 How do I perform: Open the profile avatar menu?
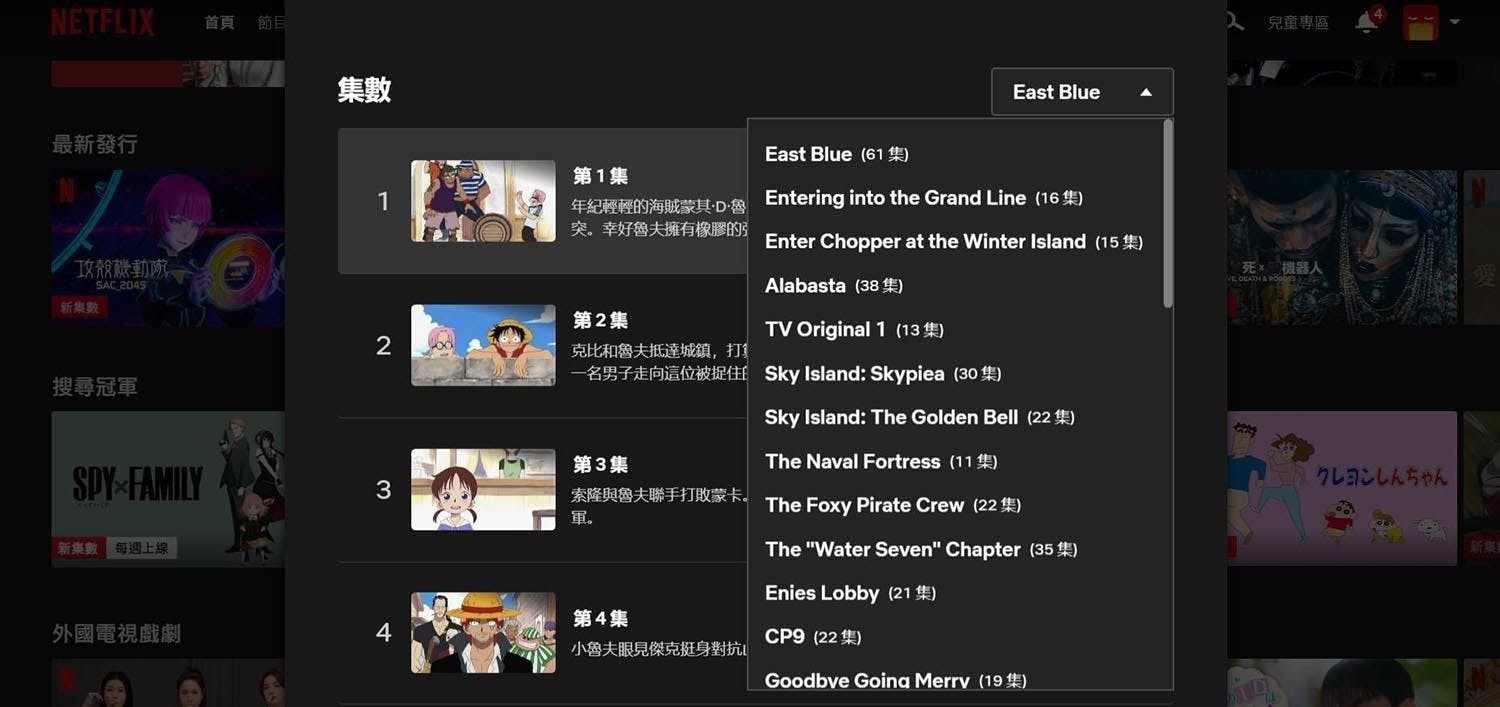(1420, 23)
